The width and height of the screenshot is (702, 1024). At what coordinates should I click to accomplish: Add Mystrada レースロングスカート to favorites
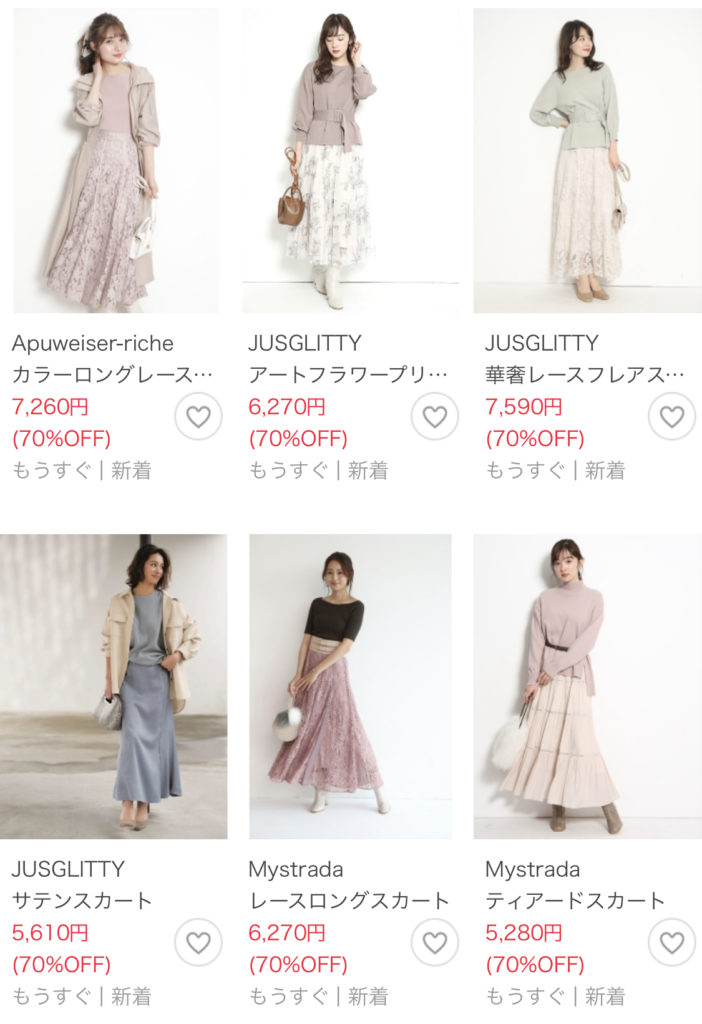pos(435,943)
